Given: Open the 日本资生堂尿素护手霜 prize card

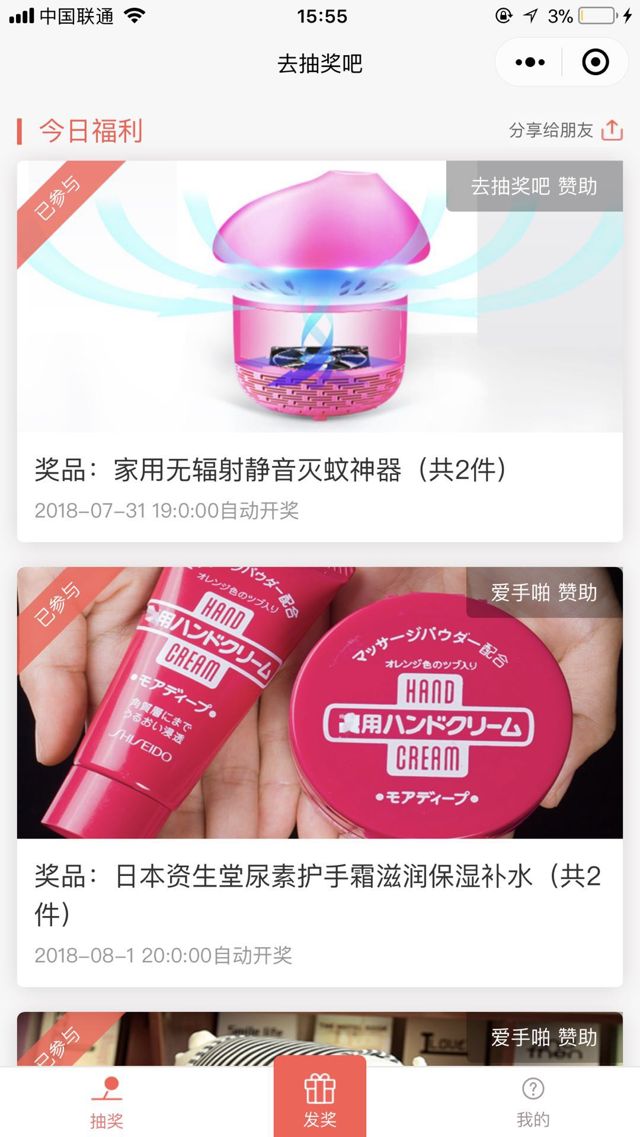Looking at the screenshot, I should (320, 775).
